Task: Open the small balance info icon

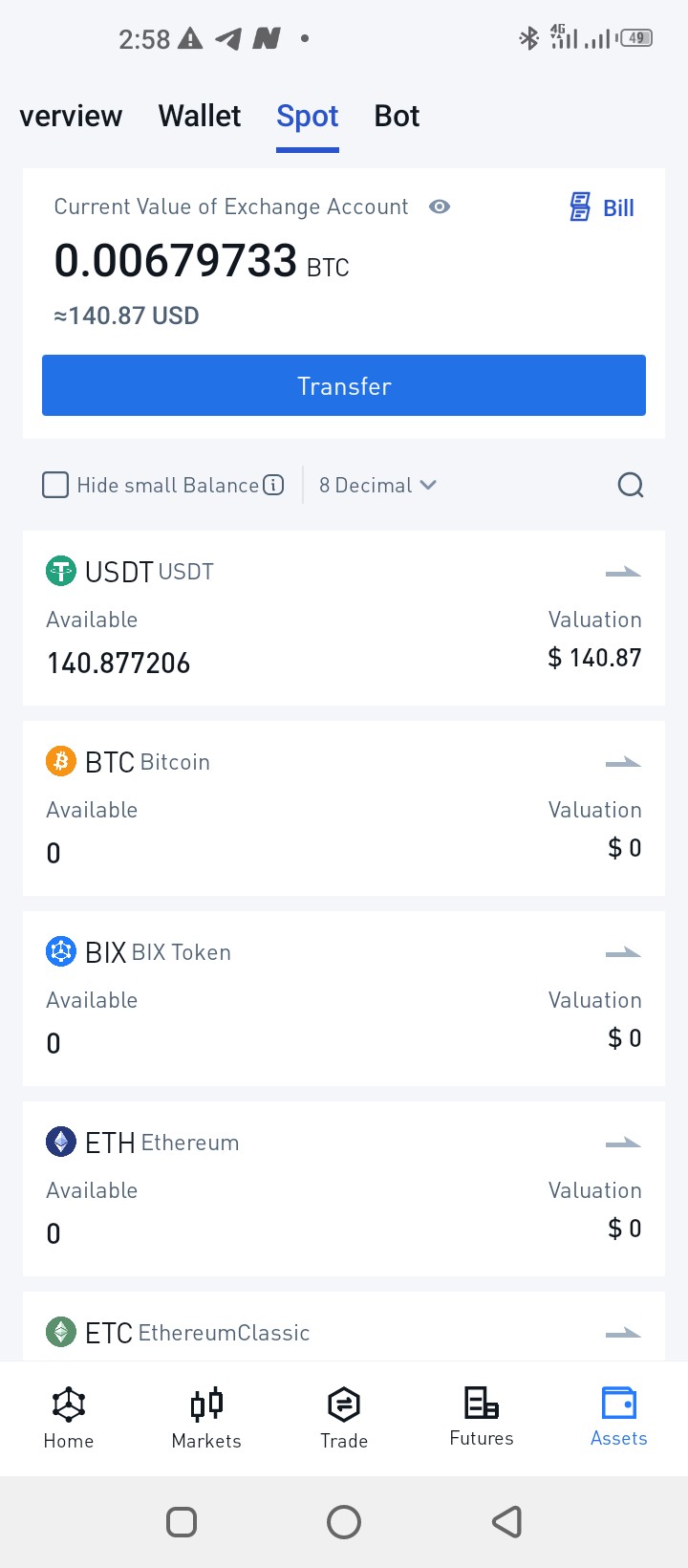Action: [x=273, y=485]
